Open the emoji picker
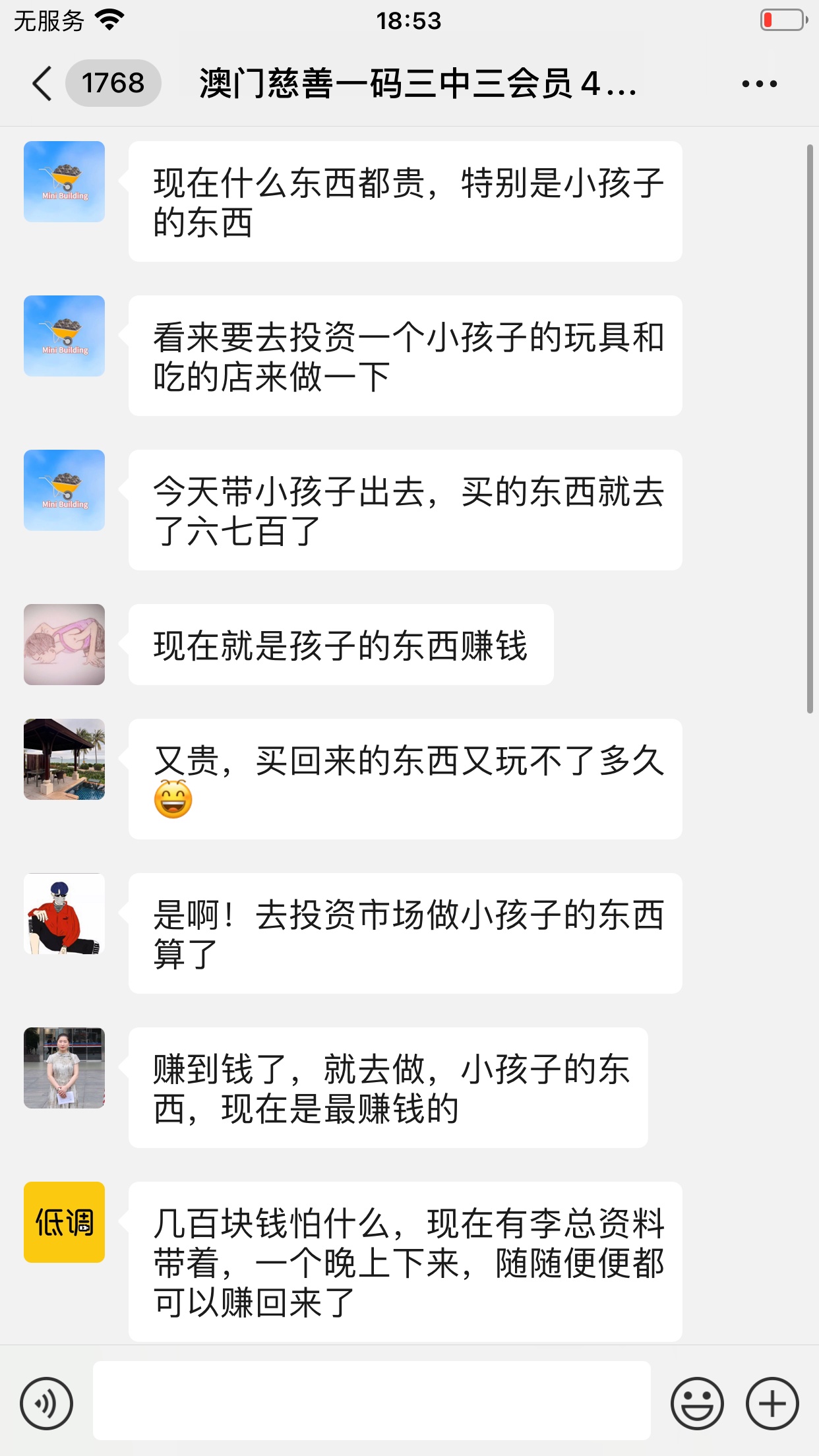 coord(696,1403)
